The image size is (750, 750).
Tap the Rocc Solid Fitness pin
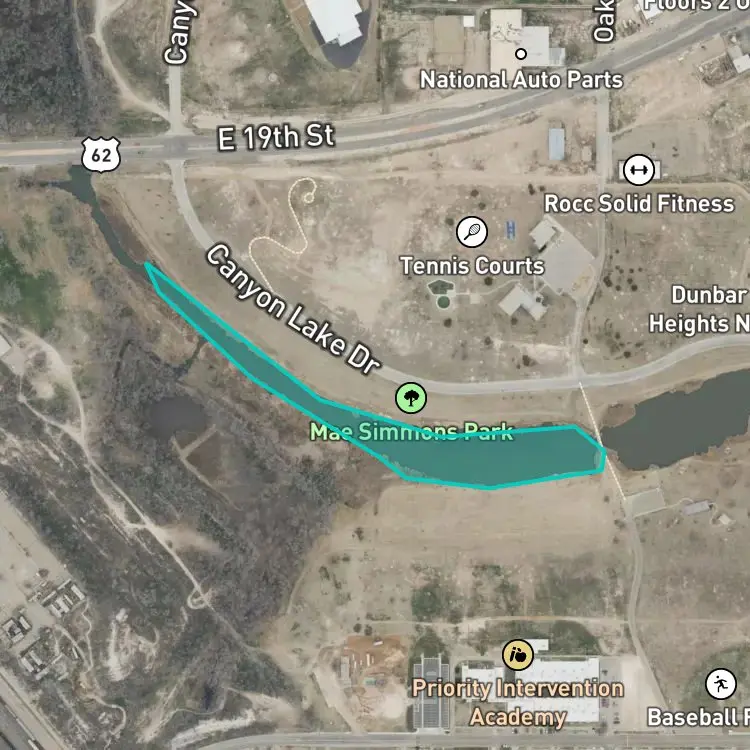pos(639,170)
